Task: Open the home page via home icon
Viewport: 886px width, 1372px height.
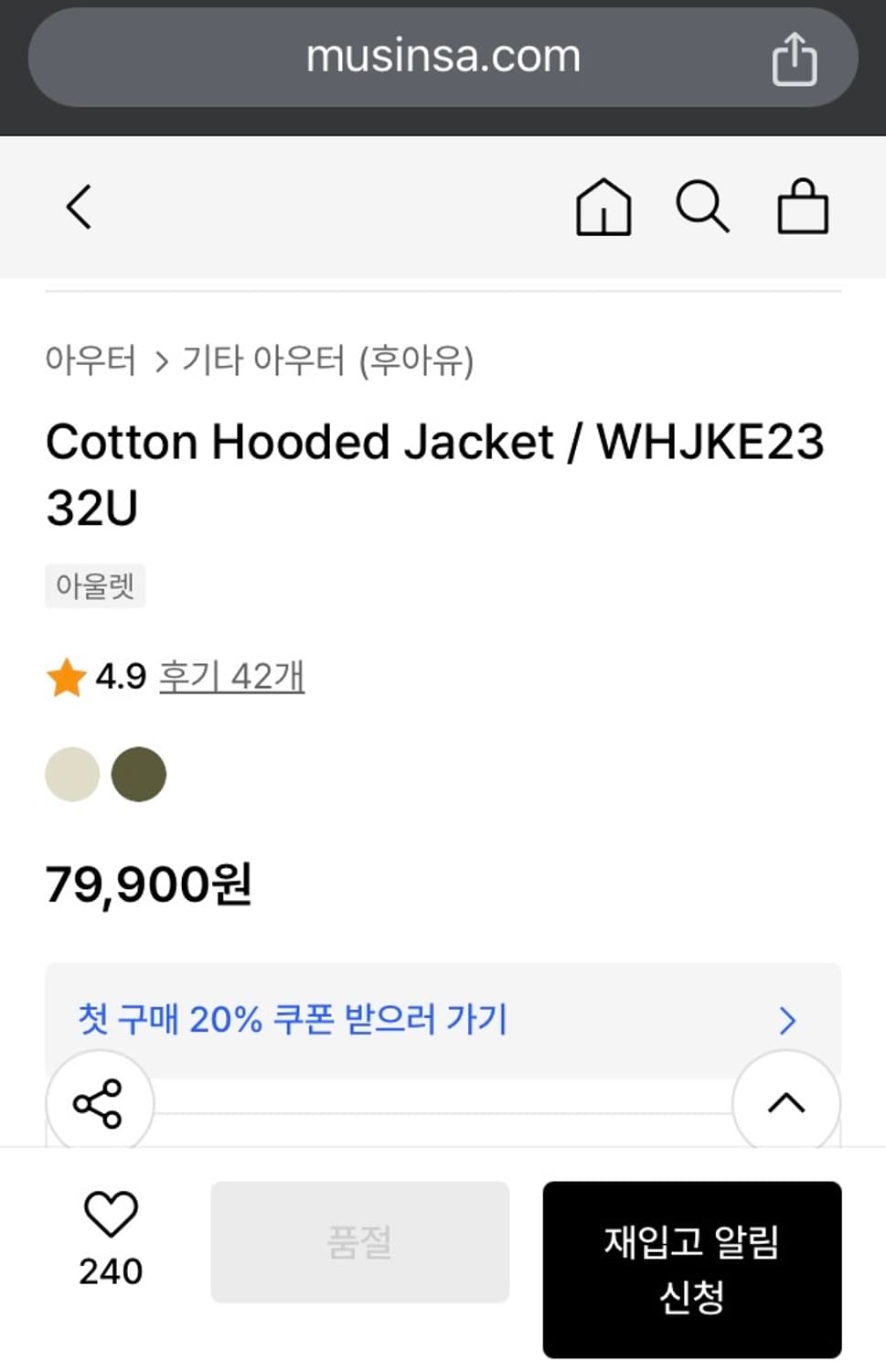Action: (604, 207)
